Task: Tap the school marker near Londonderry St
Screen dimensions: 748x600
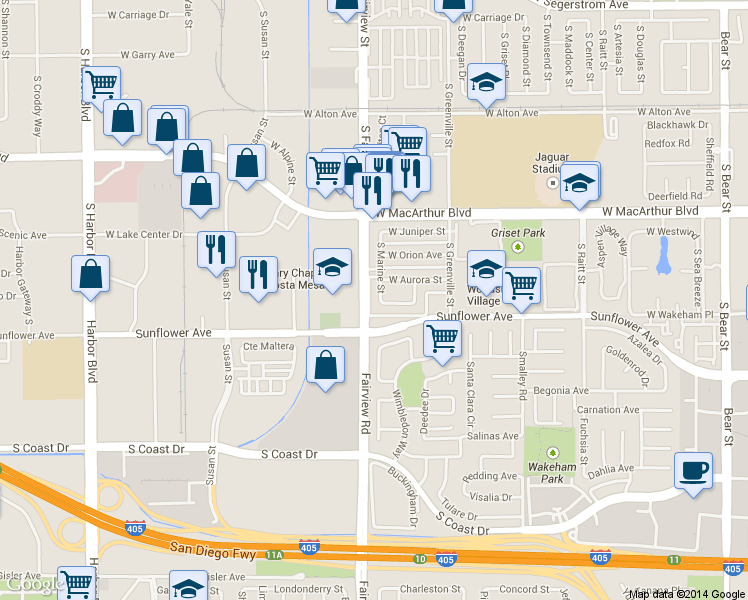Action: pyautogui.click(x=188, y=586)
